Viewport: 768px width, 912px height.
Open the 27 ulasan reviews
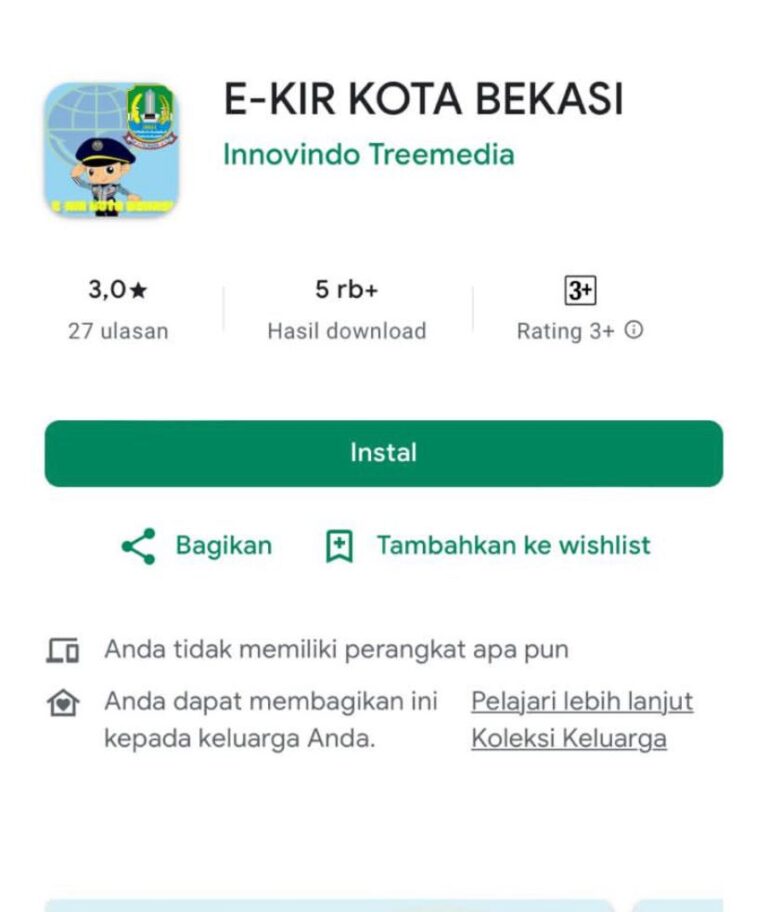point(118,330)
